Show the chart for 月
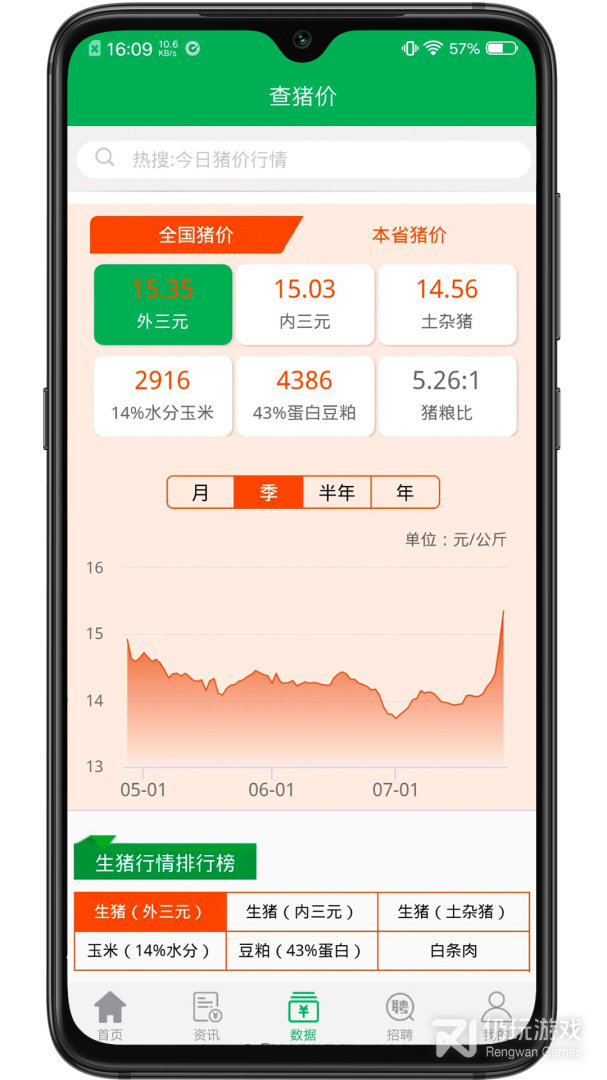 (x=201, y=493)
